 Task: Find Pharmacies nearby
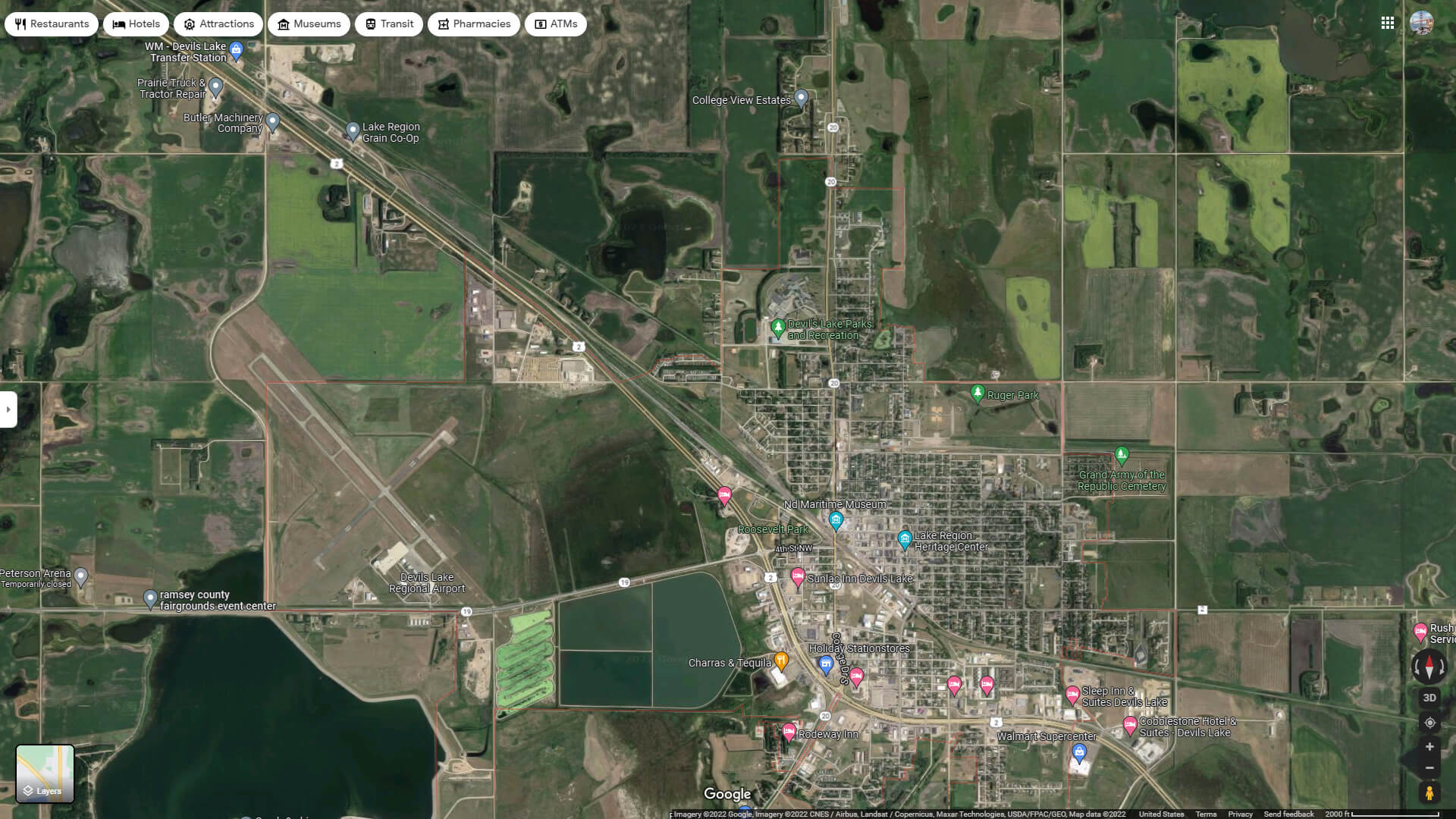(x=473, y=24)
